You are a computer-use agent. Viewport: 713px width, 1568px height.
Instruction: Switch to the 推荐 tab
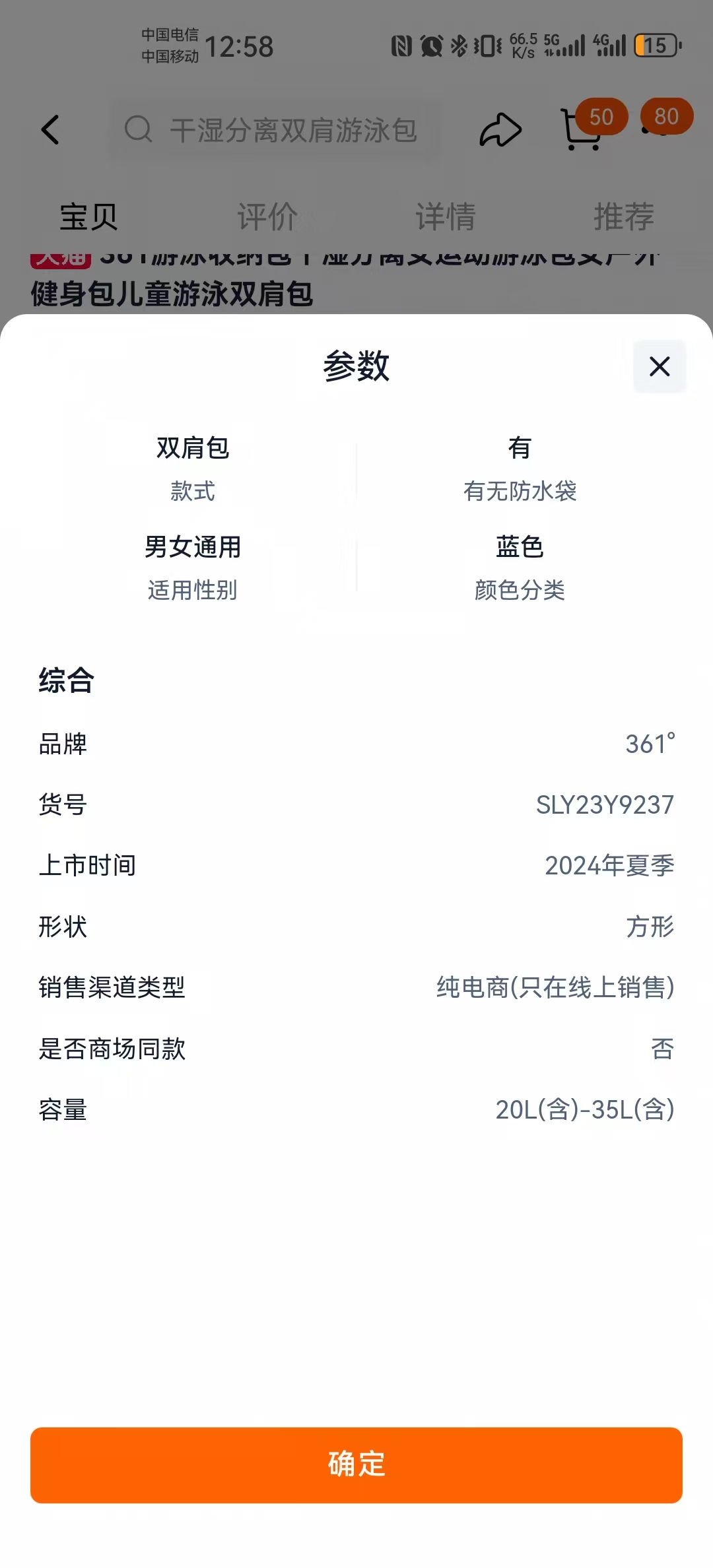pos(624,216)
